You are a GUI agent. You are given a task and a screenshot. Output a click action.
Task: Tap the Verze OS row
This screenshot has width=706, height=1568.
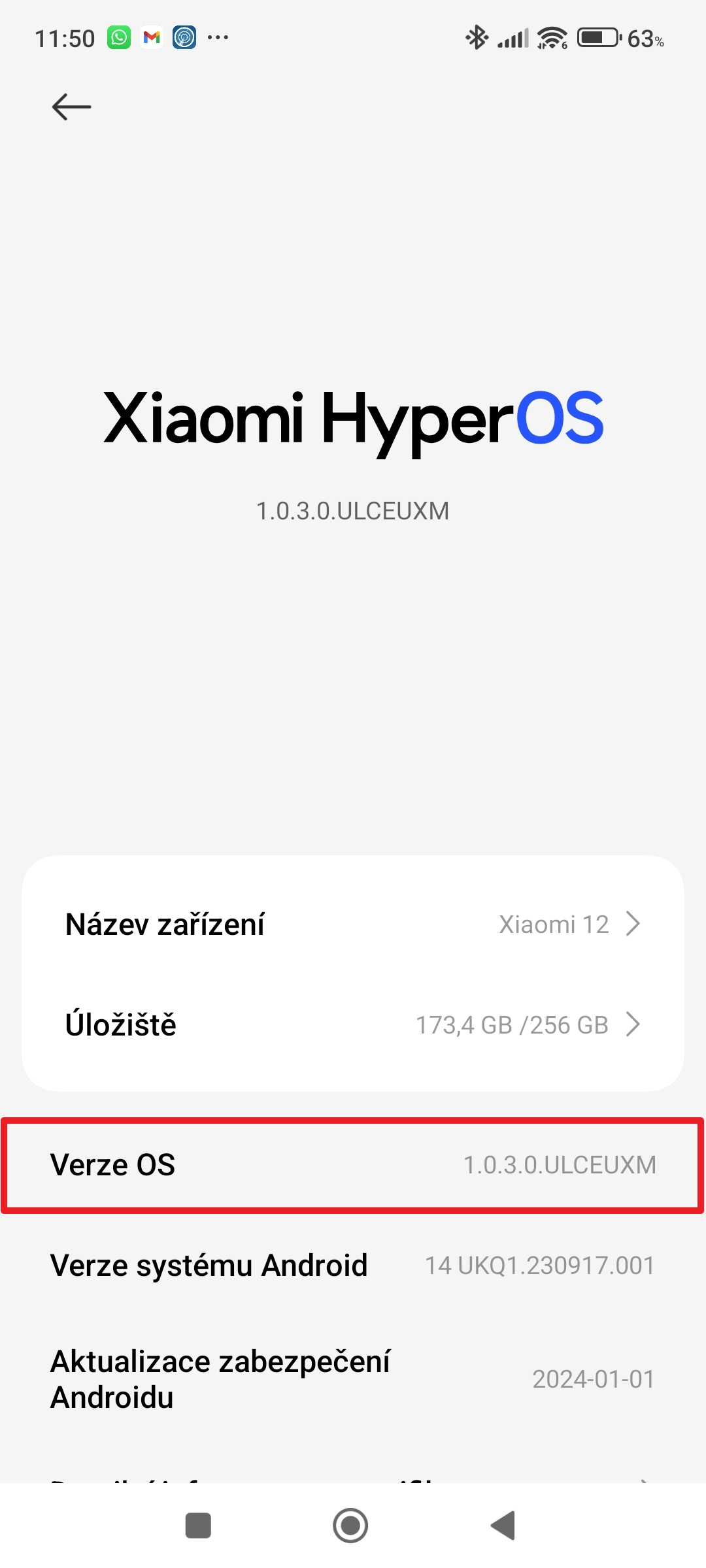353,1165
